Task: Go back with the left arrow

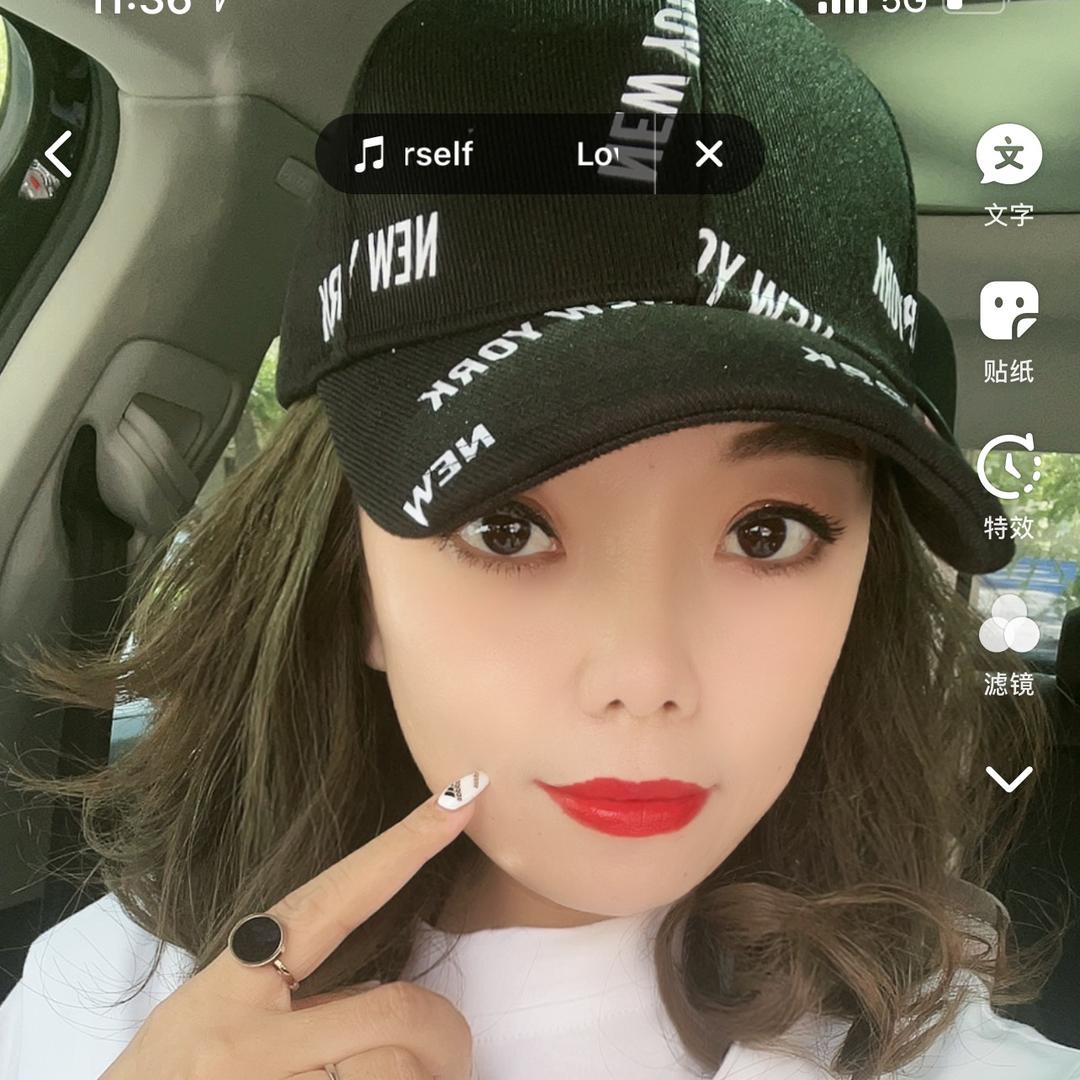Action: tap(59, 155)
